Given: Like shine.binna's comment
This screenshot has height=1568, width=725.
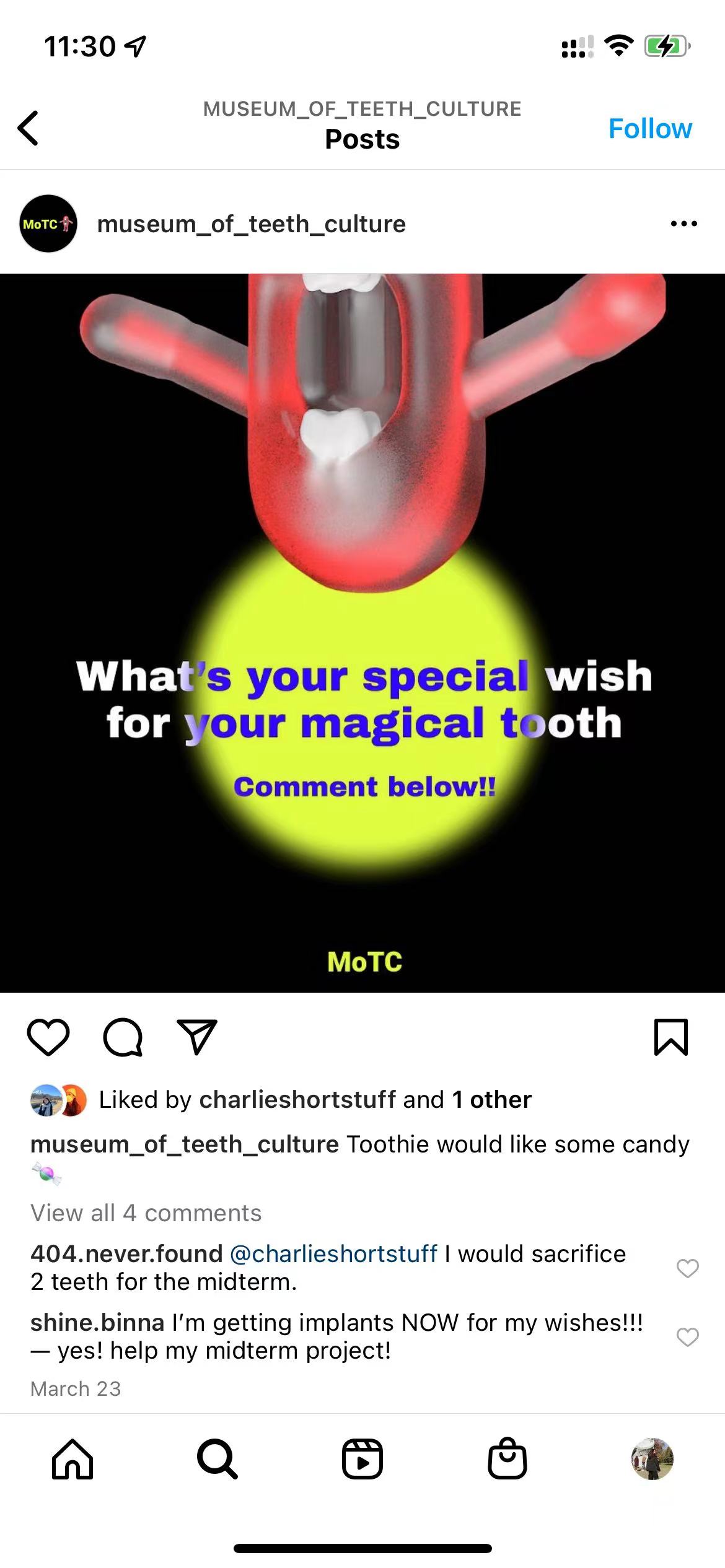Looking at the screenshot, I should (x=687, y=1337).
